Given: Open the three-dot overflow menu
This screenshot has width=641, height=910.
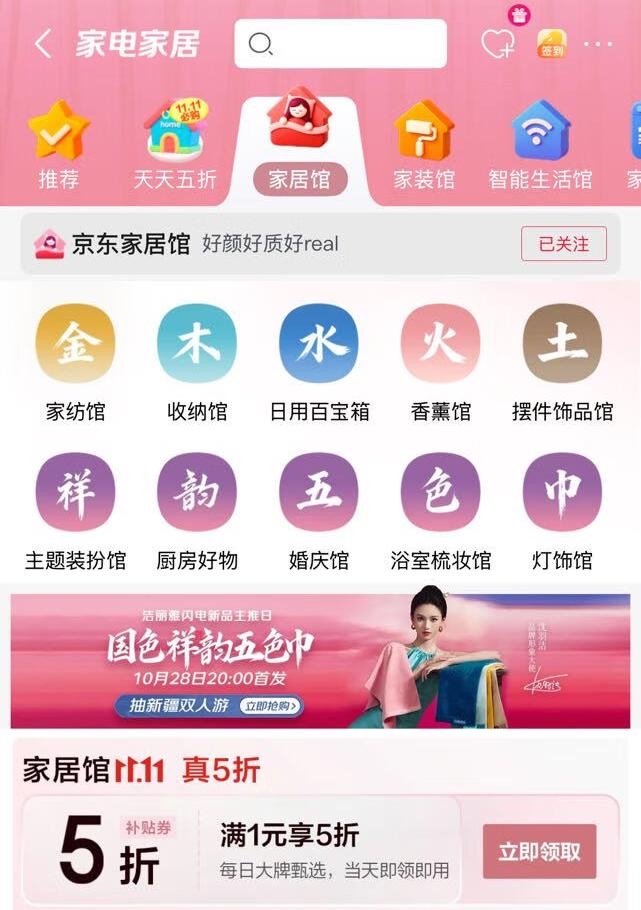Looking at the screenshot, I should [x=598, y=44].
